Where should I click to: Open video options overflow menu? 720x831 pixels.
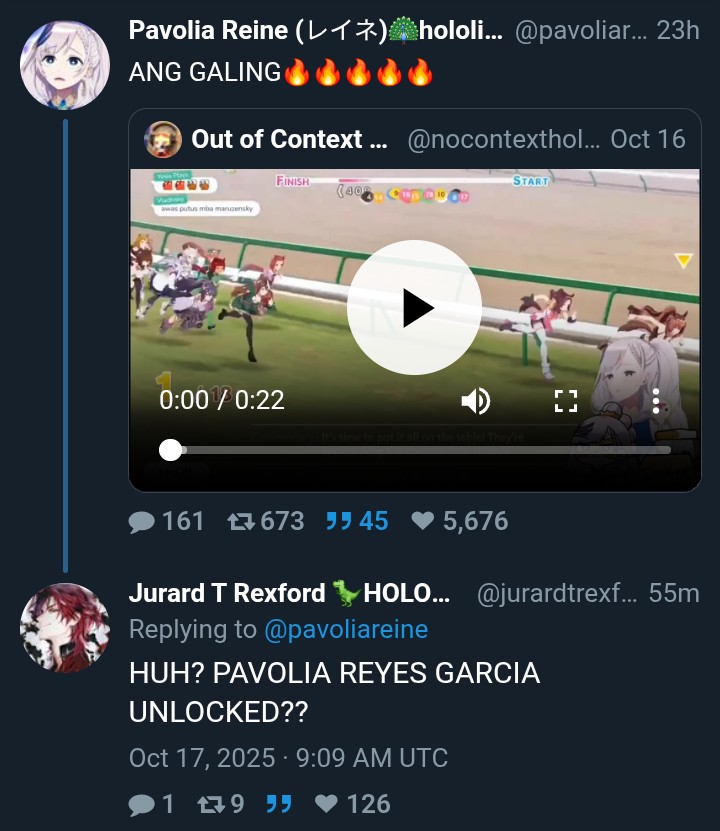coord(656,401)
